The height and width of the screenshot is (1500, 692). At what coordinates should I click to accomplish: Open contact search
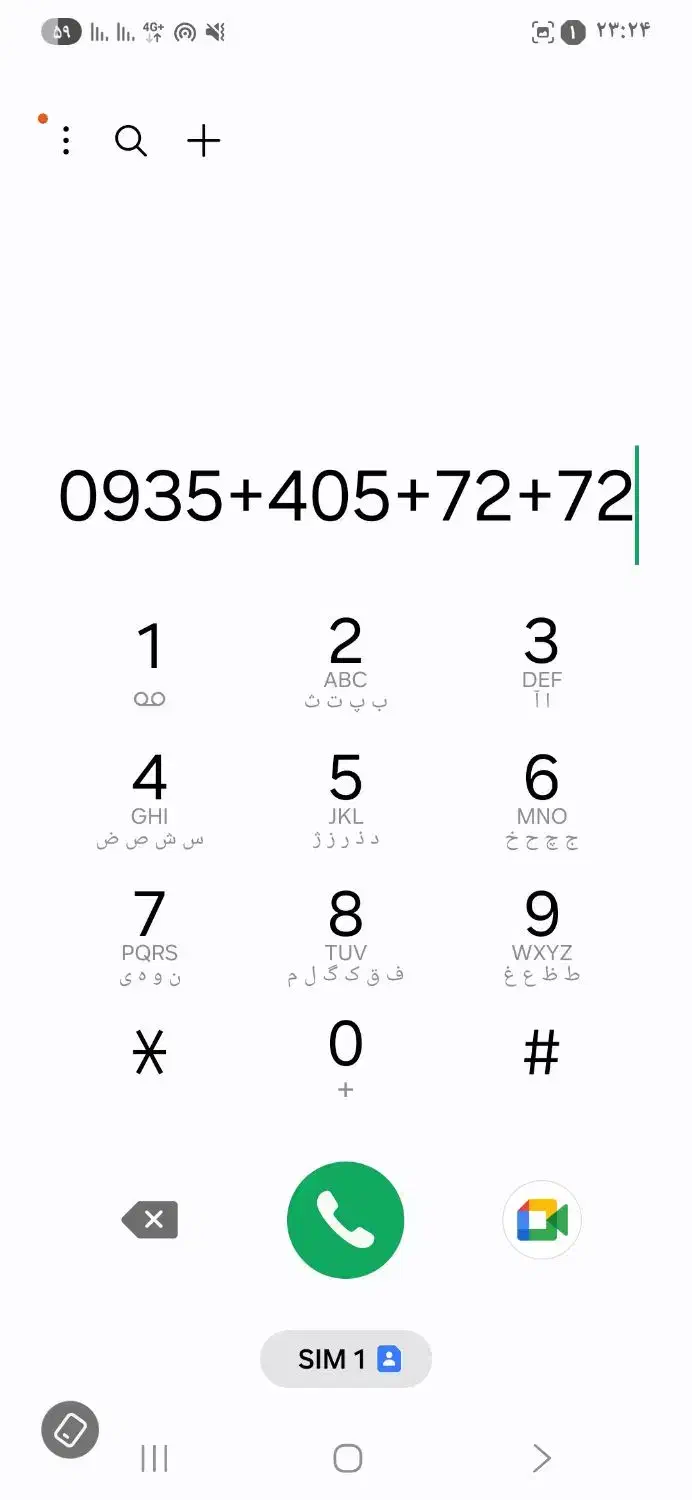click(x=131, y=141)
